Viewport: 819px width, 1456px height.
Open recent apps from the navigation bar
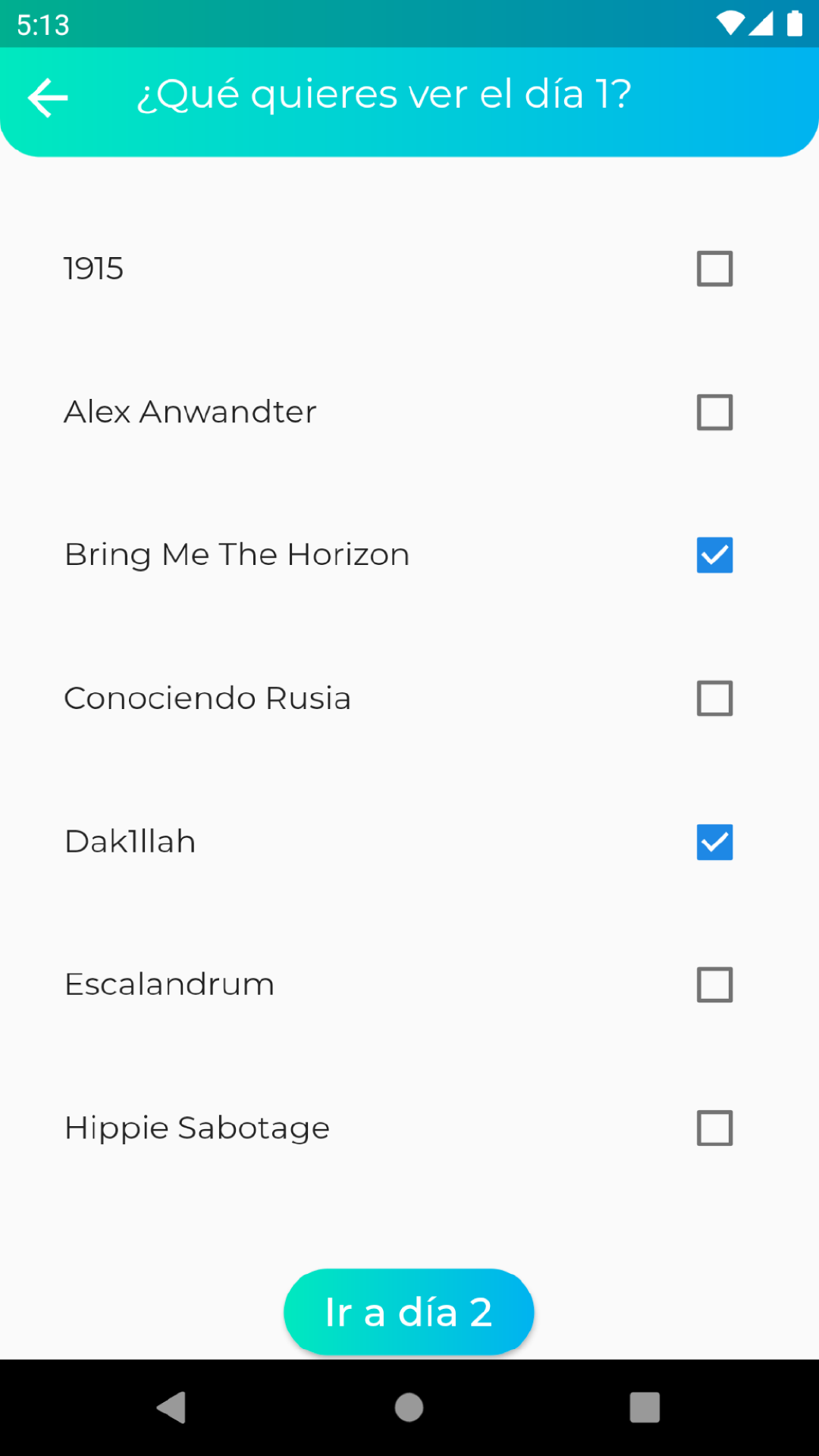[x=645, y=1407]
